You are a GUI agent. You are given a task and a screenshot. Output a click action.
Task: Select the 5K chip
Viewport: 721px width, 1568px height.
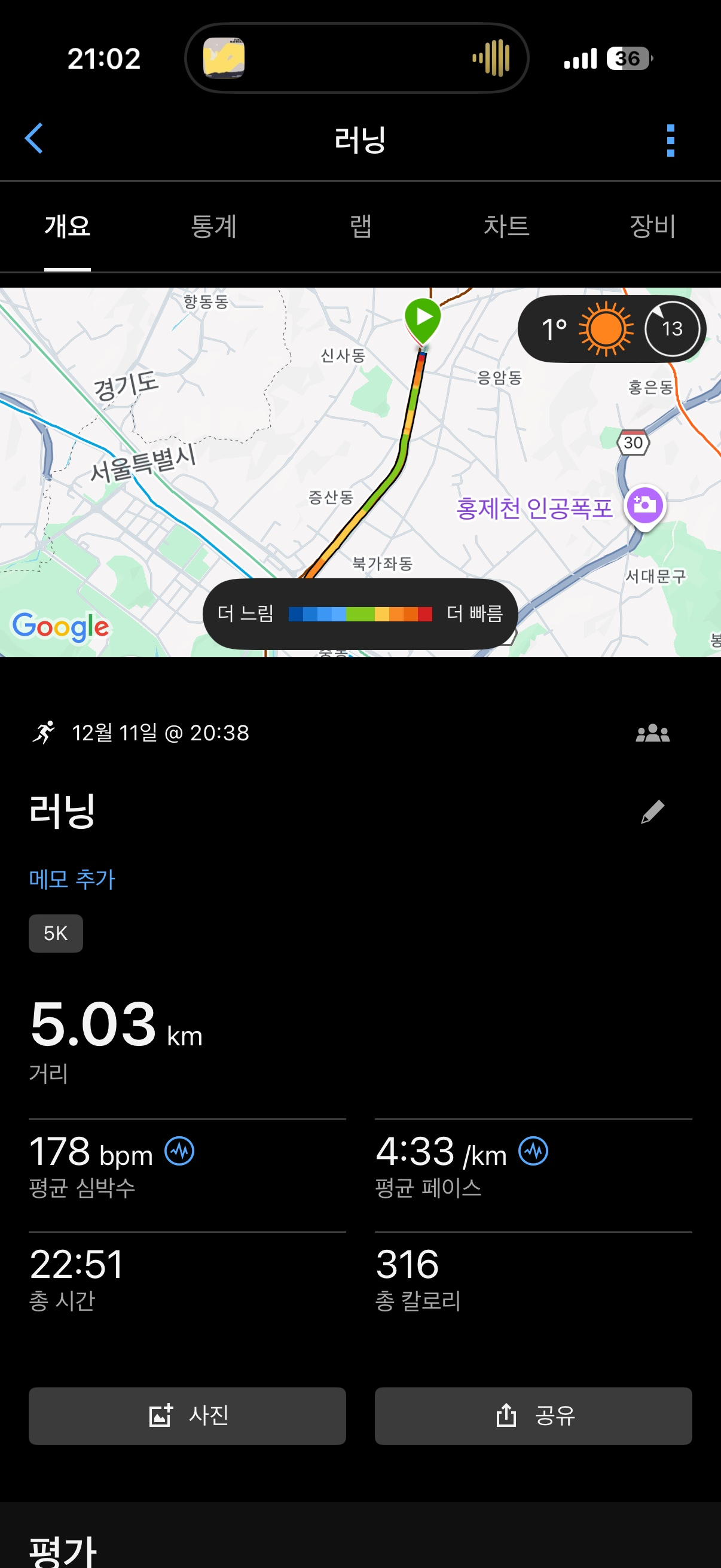pyautogui.click(x=56, y=933)
